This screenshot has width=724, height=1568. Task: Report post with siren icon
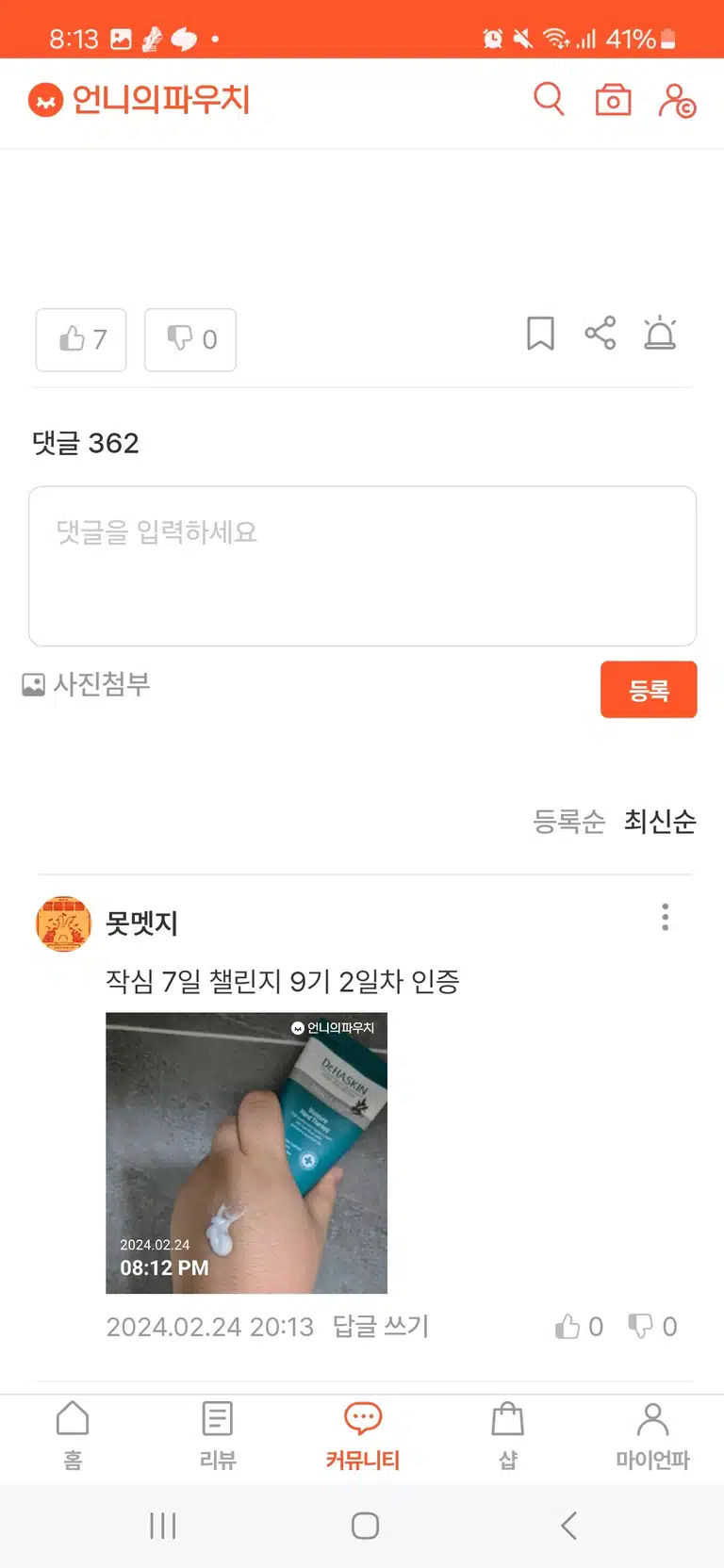pos(660,333)
